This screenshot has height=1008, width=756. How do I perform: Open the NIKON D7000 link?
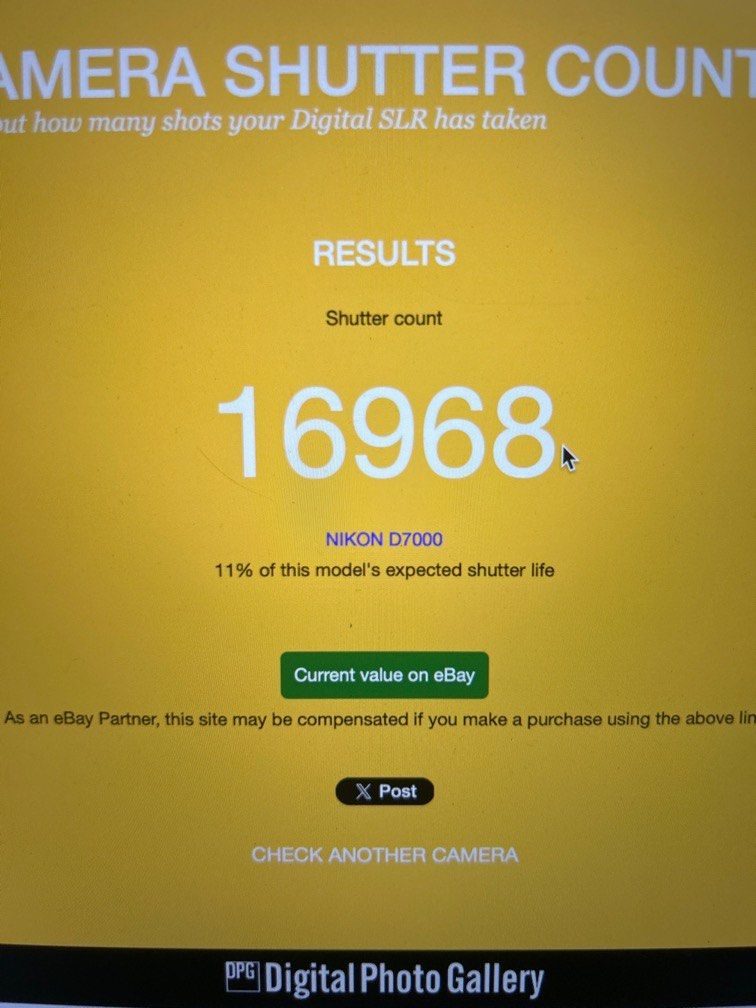coord(384,540)
